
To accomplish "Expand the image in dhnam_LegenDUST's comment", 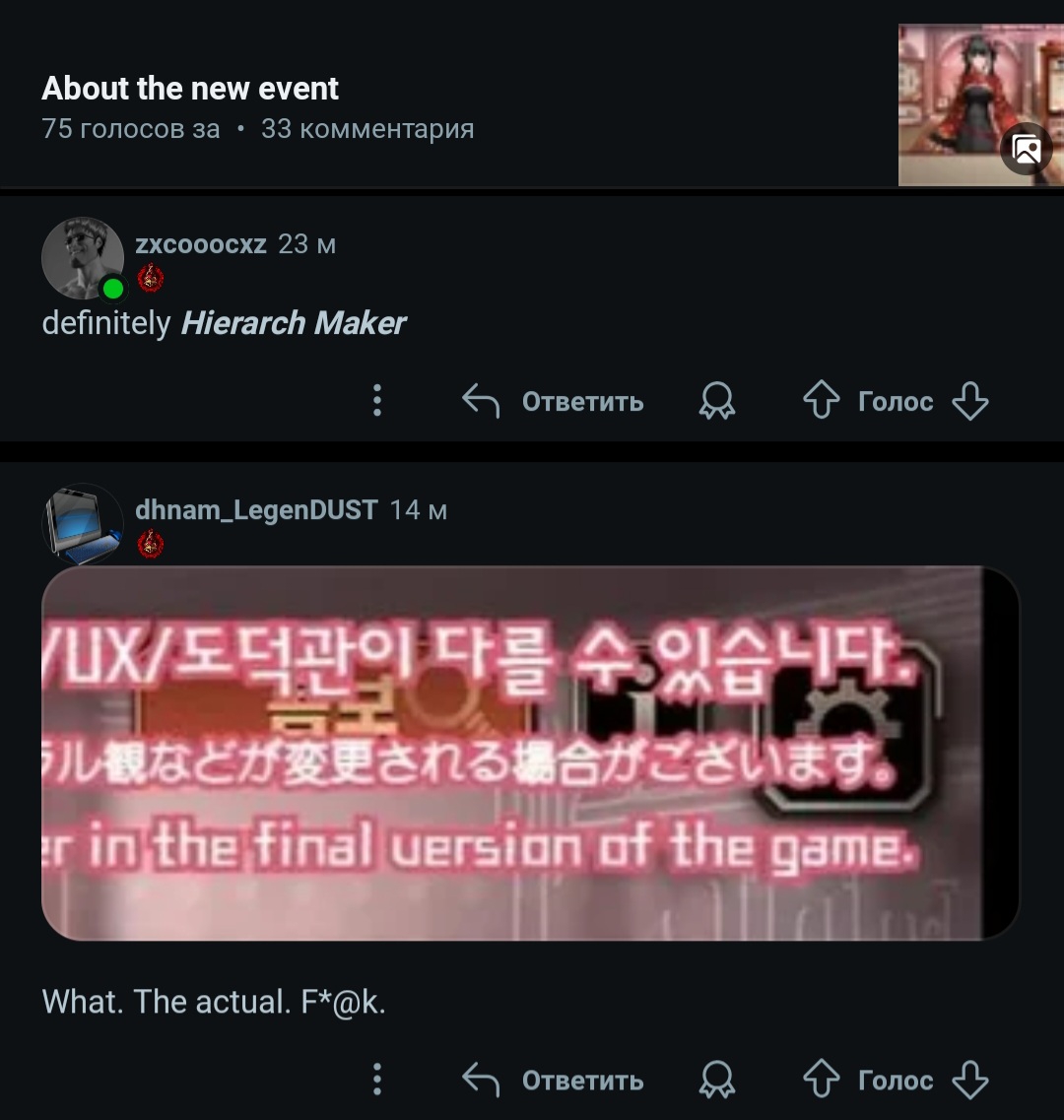I will (x=530, y=753).
